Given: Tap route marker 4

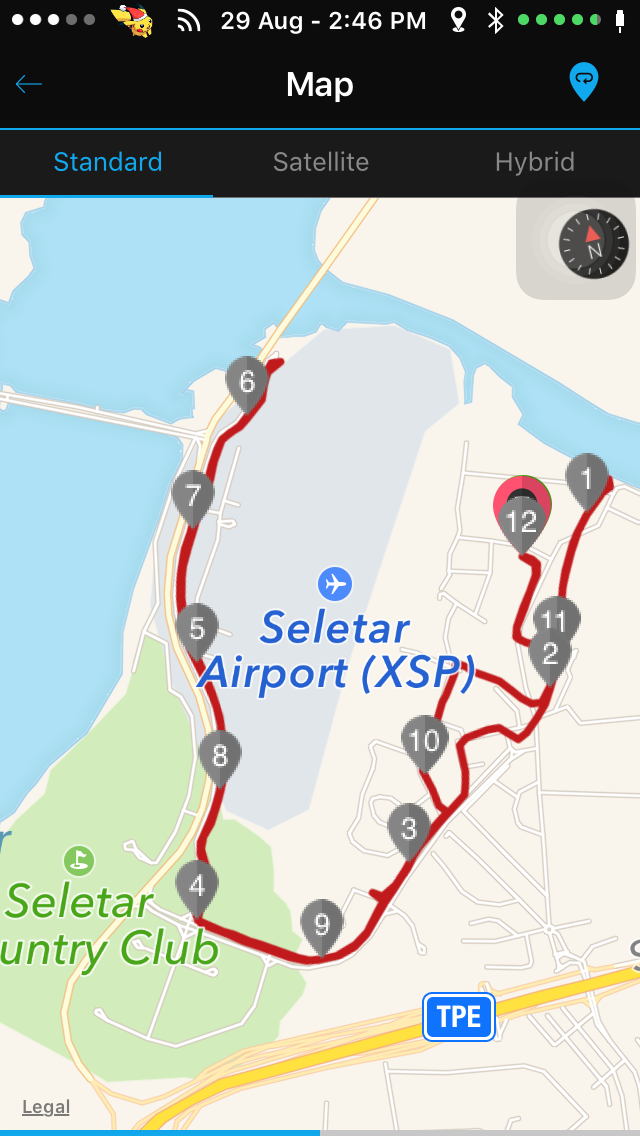Looking at the screenshot, I should coord(197,885).
